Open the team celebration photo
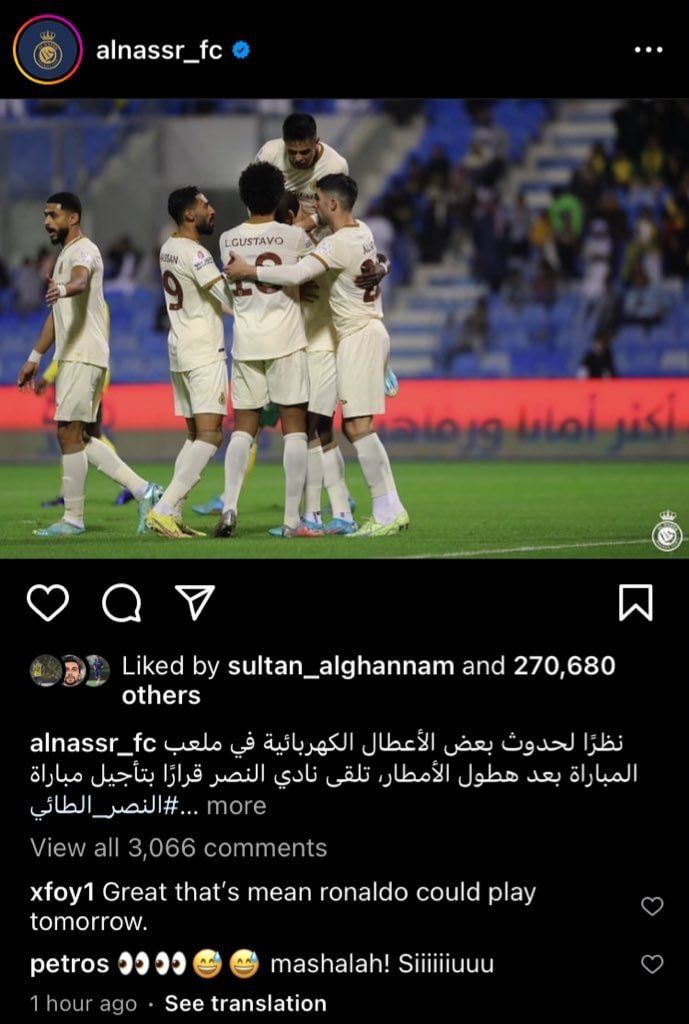 [344, 328]
